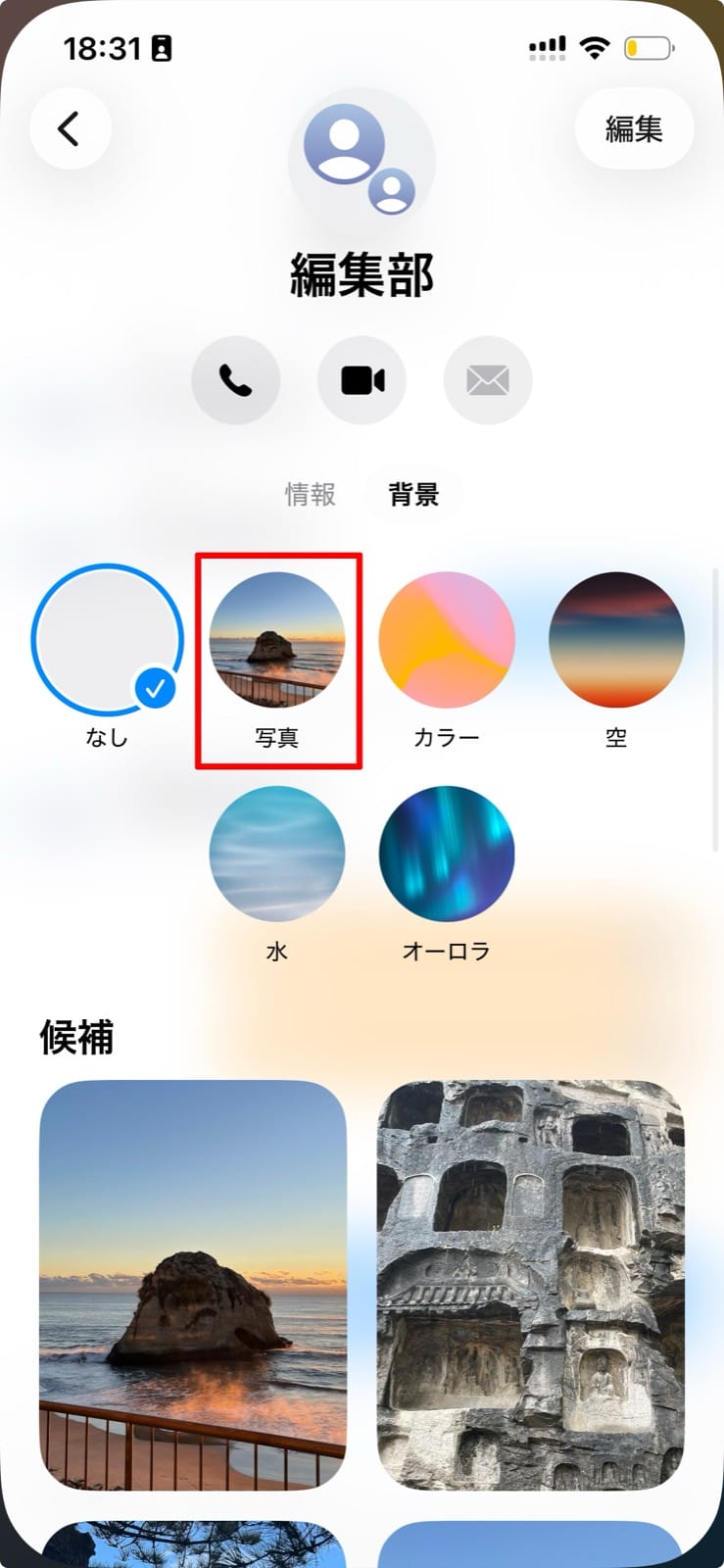Select the 写真 background option
The width and height of the screenshot is (724, 1568).
point(277,640)
